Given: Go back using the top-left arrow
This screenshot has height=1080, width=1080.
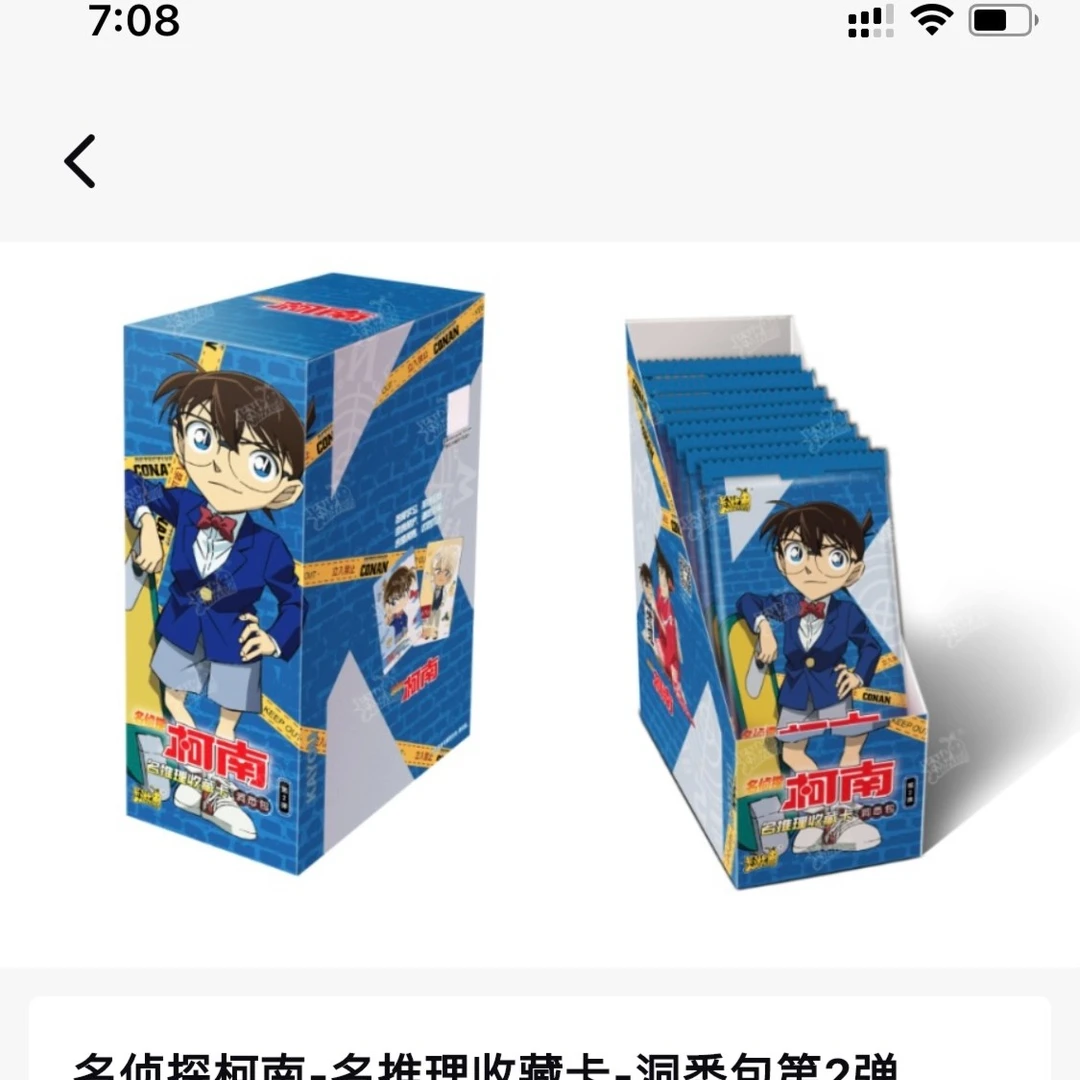Looking at the screenshot, I should (x=80, y=161).
